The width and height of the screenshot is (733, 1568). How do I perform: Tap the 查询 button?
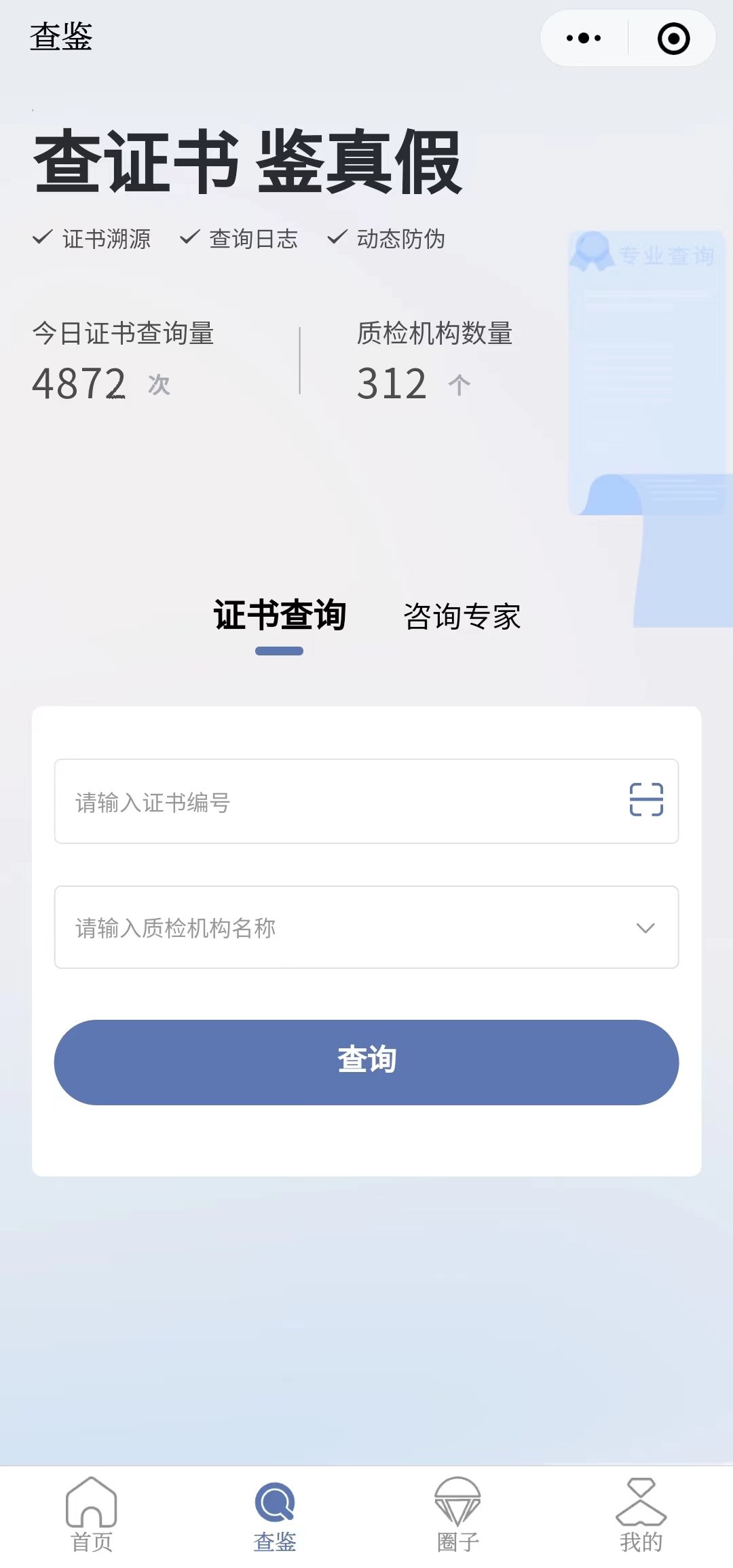pyautogui.click(x=366, y=1062)
